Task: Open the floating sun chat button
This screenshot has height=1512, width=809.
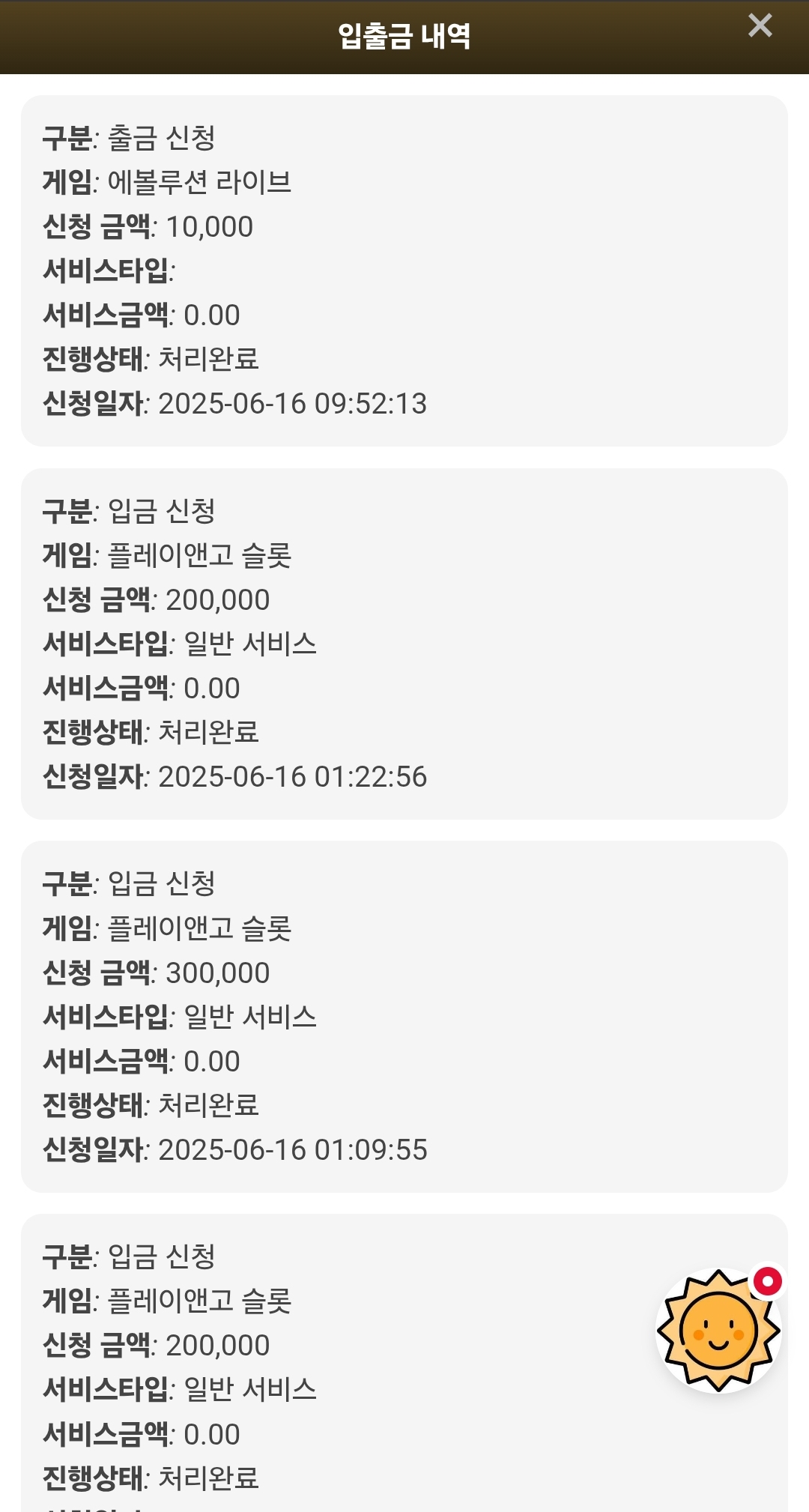Action: pos(718,1331)
